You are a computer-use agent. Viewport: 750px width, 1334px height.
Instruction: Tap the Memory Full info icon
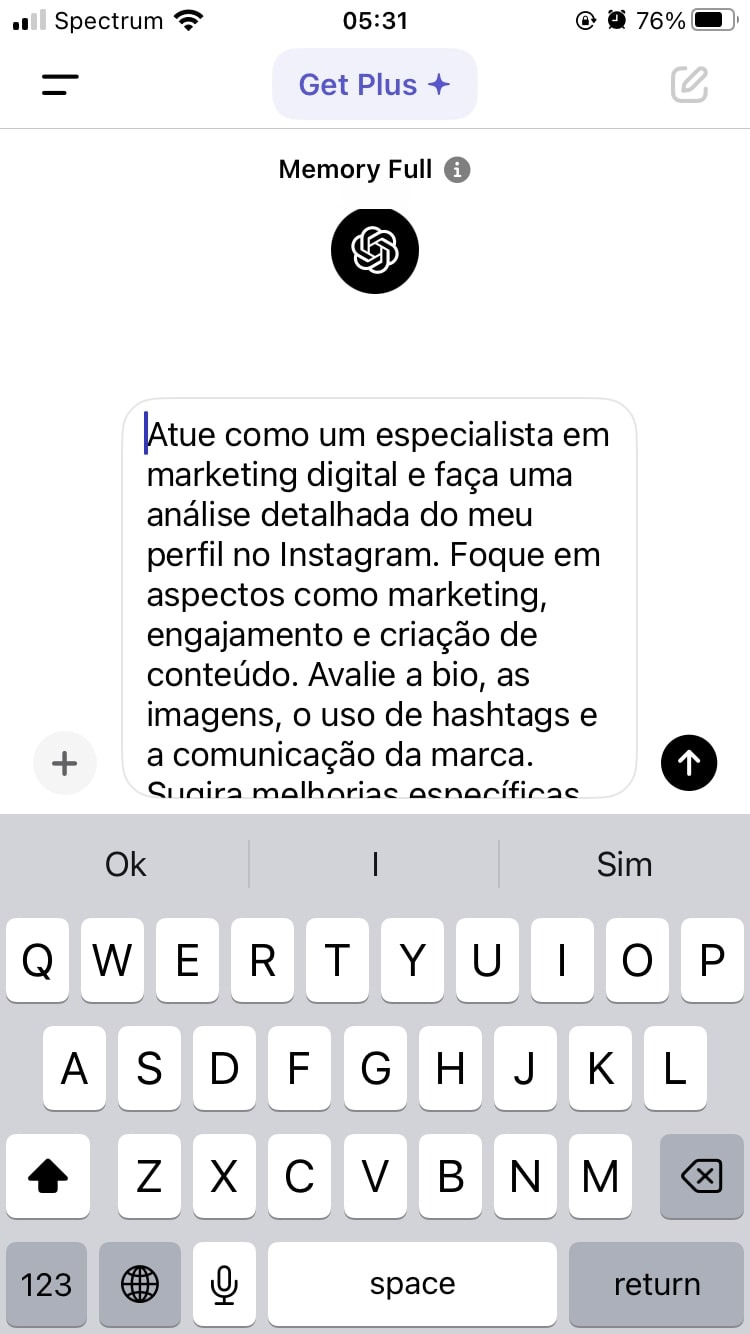pos(458,169)
